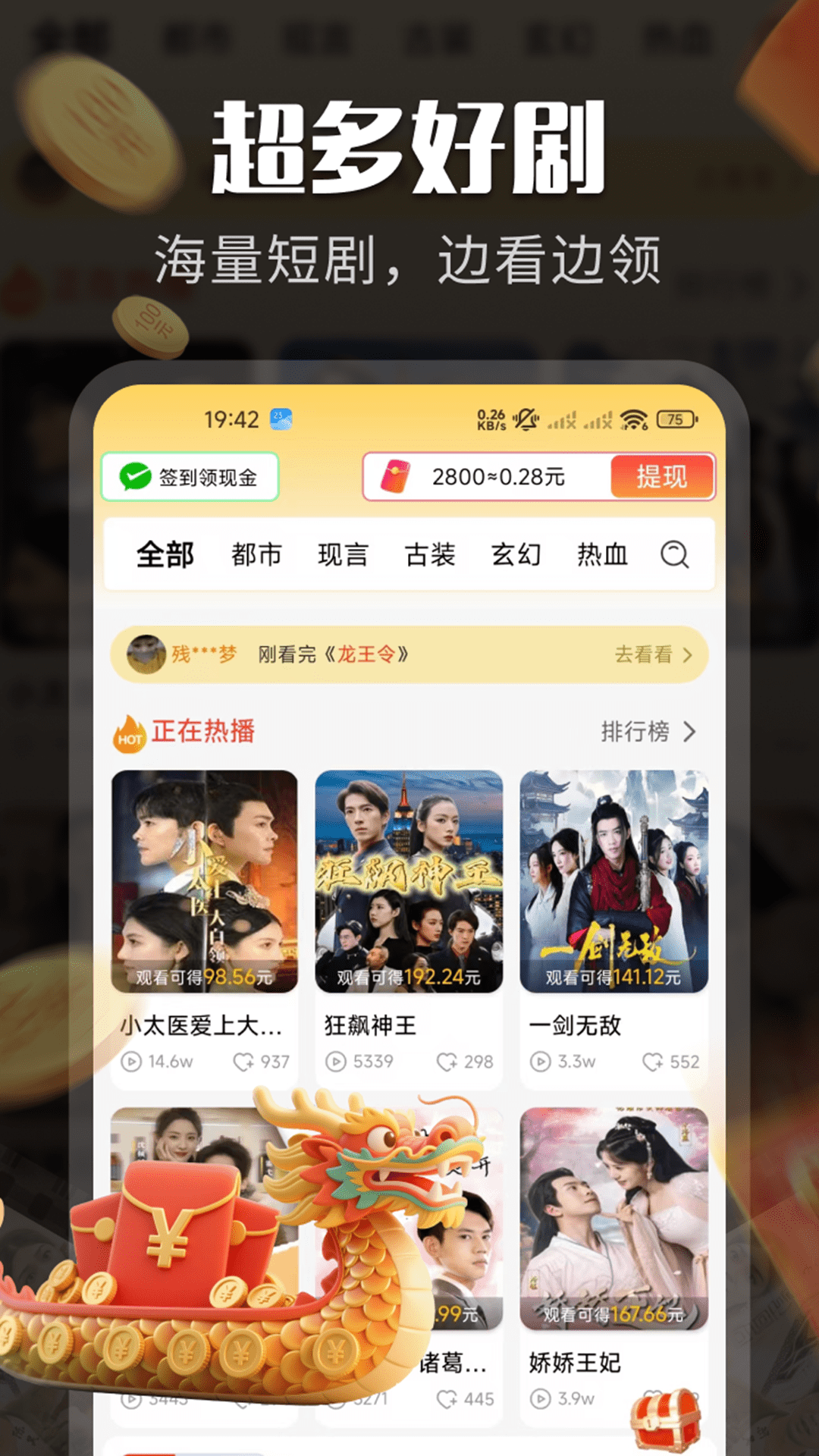Image resolution: width=819 pixels, height=1456 pixels.
Task: Tap the play count icon under 一剑无敌
Action: pos(539,1062)
